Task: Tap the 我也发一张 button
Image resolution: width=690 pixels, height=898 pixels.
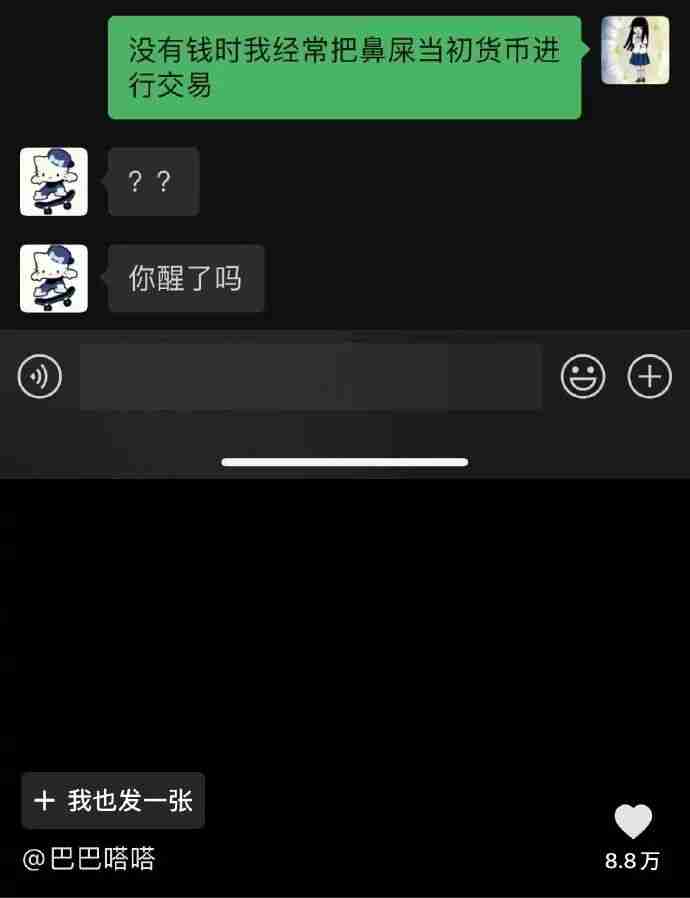Action: click(113, 800)
